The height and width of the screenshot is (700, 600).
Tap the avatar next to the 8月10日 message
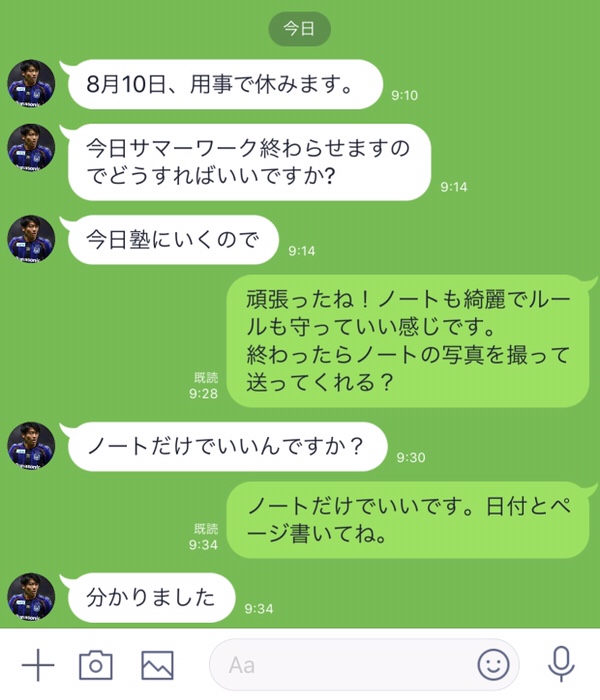[x=30, y=83]
